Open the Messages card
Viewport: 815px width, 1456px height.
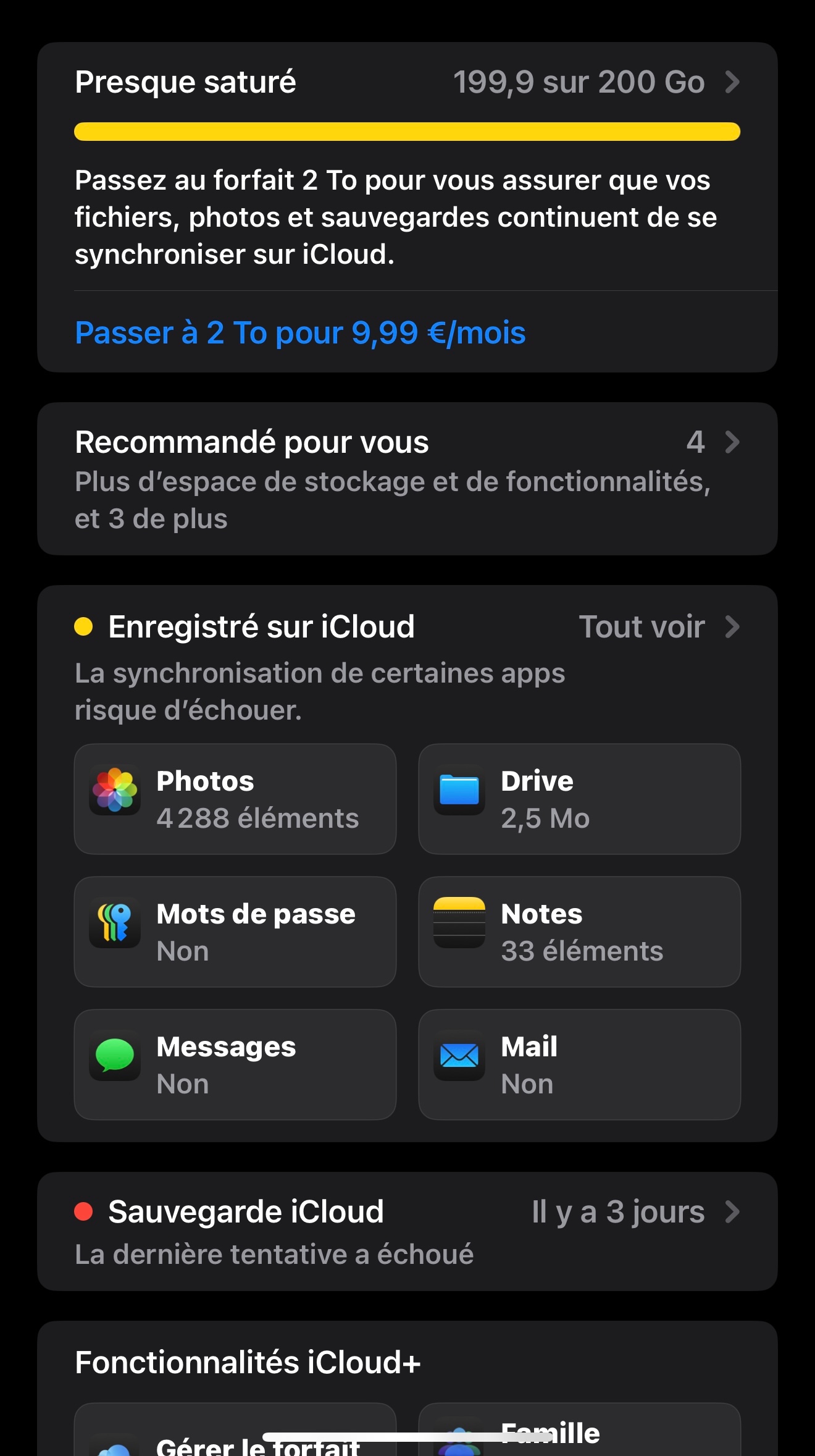pyautogui.click(x=235, y=1065)
